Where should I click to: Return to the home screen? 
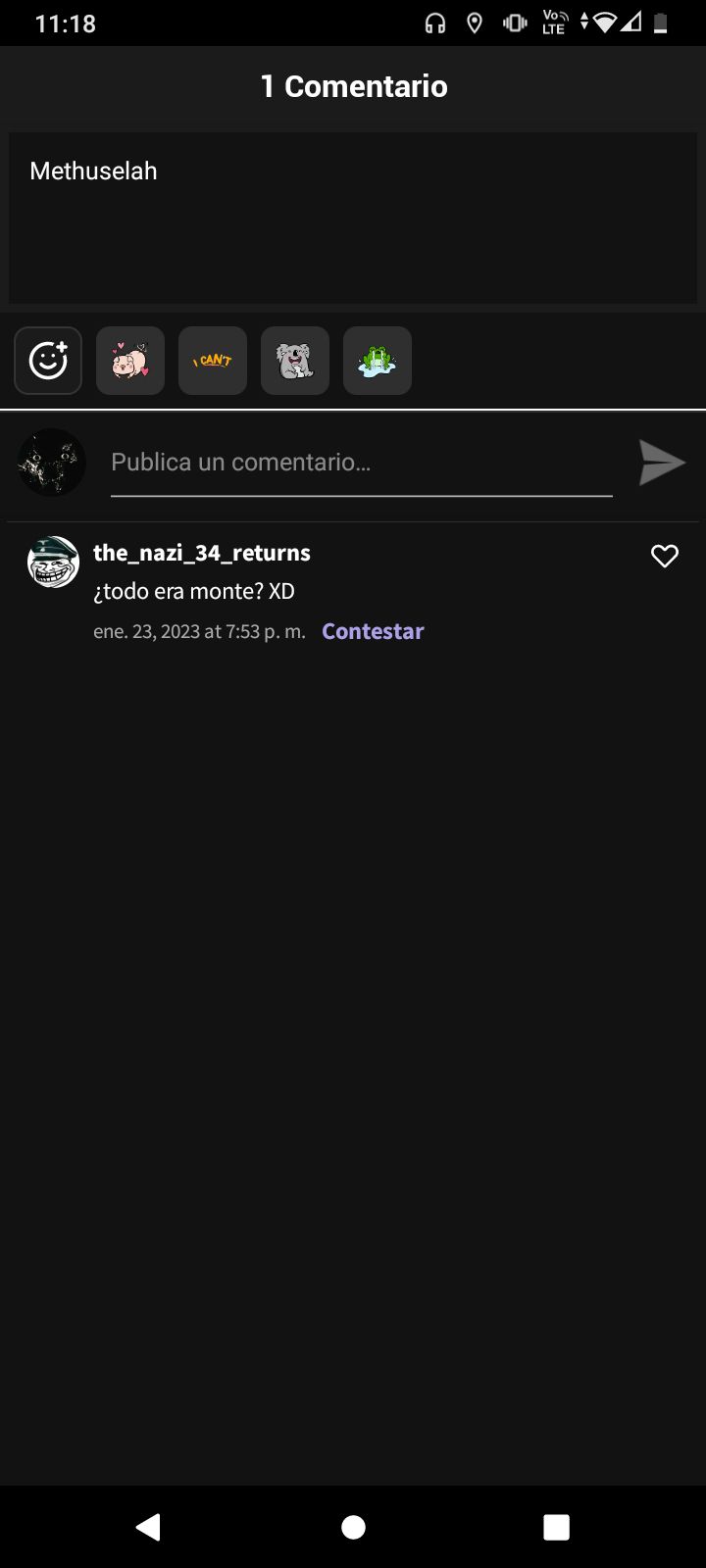click(x=353, y=1527)
